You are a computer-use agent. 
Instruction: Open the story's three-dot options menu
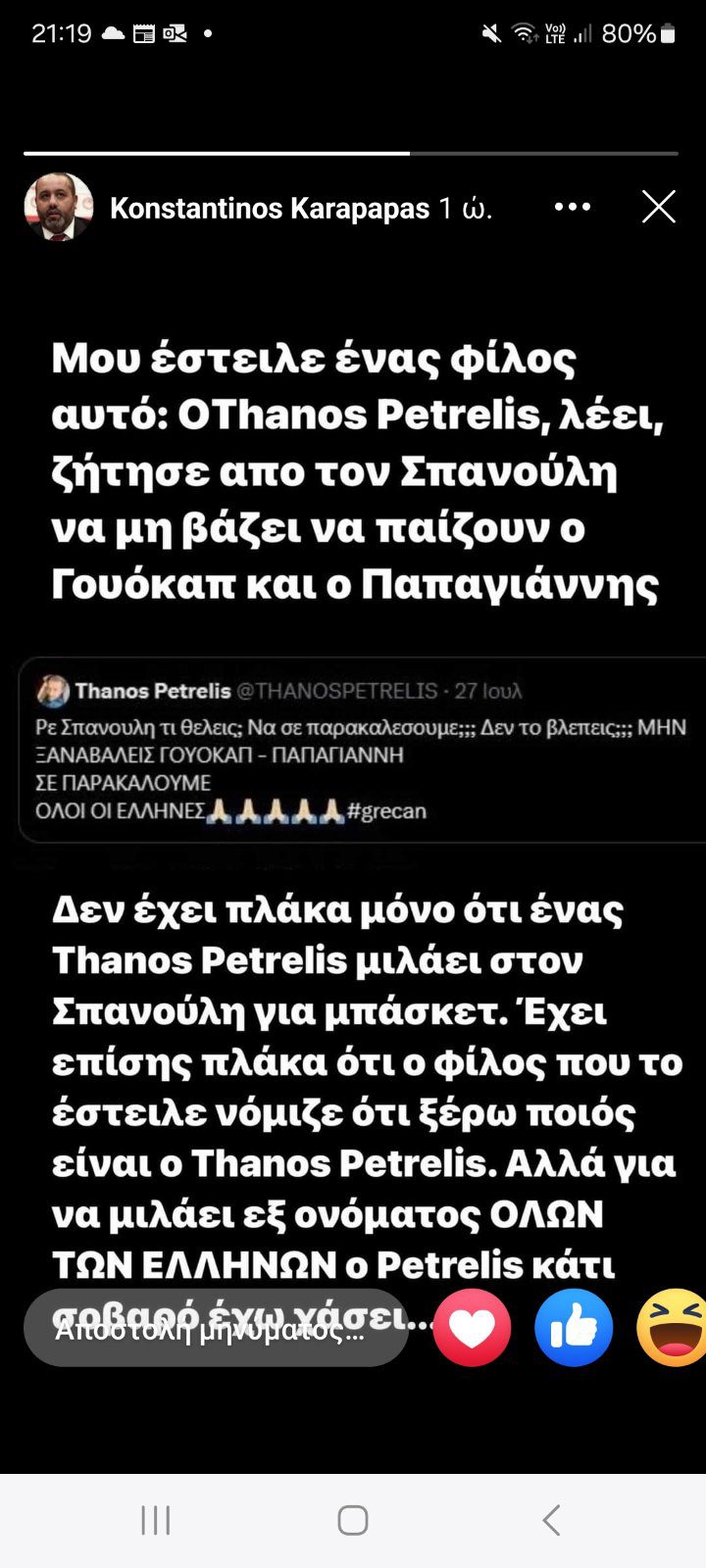click(x=573, y=207)
